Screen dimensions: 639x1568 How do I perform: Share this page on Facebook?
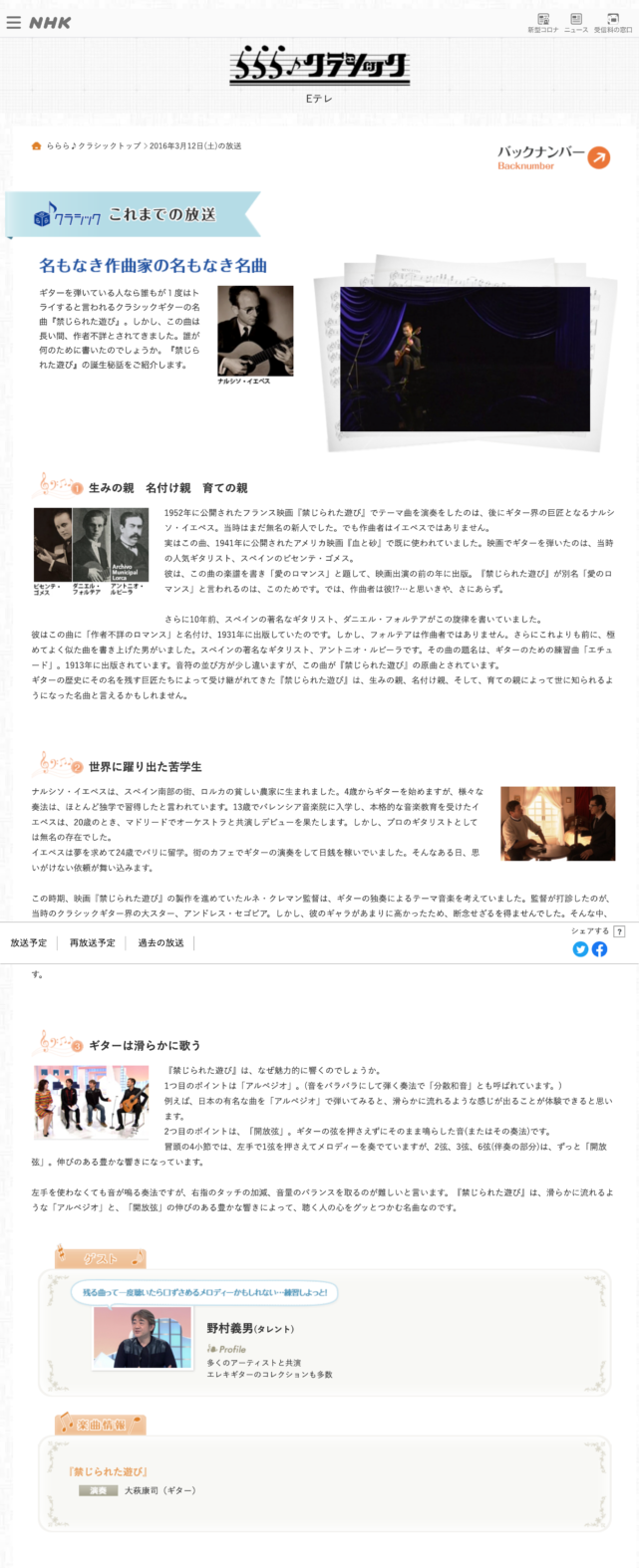click(599, 948)
